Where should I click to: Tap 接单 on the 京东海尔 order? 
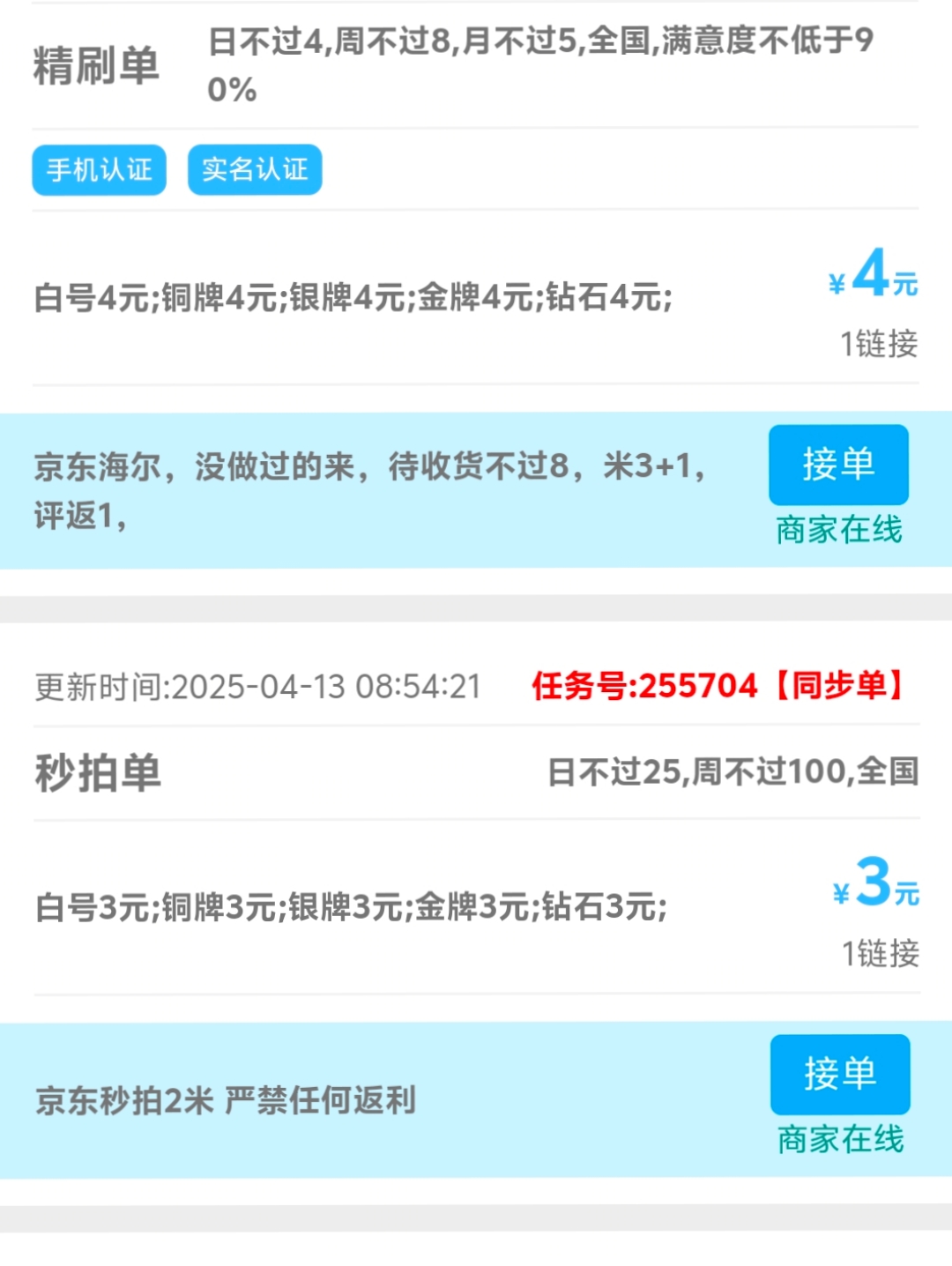tap(838, 465)
